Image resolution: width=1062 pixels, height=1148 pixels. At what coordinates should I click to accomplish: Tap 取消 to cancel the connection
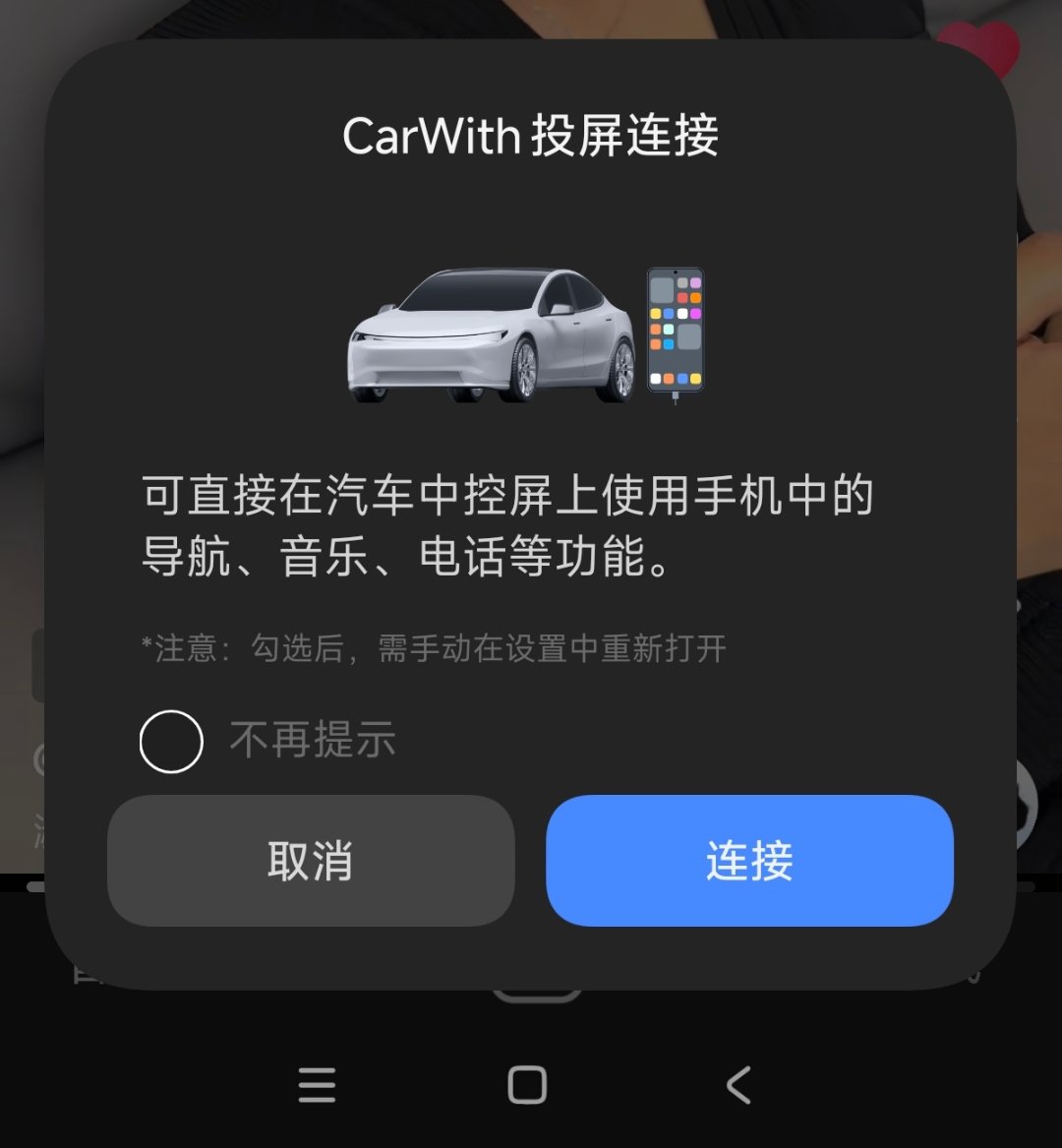click(312, 862)
